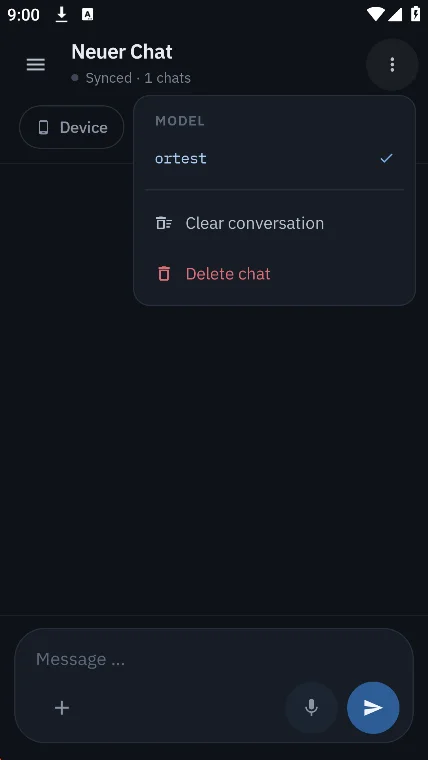Tap the Device chip
Viewport: 428px width, 760px height.
coord(72,127)
